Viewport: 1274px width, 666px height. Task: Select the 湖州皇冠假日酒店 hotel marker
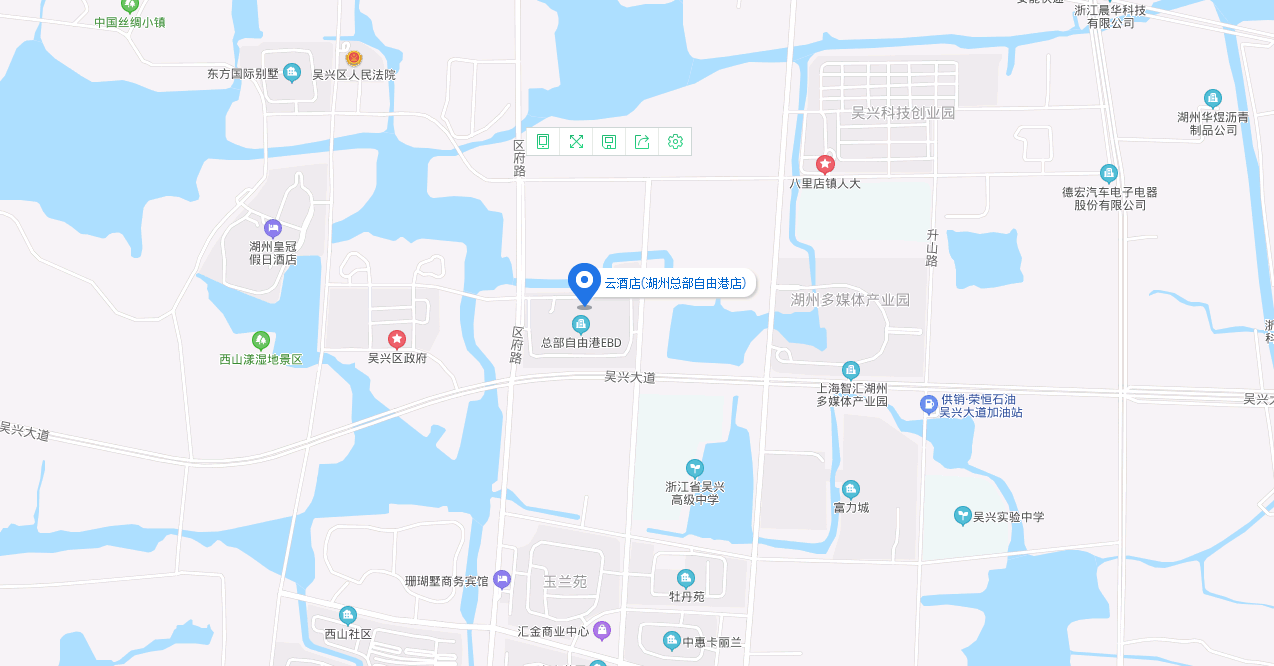[273, 228]
